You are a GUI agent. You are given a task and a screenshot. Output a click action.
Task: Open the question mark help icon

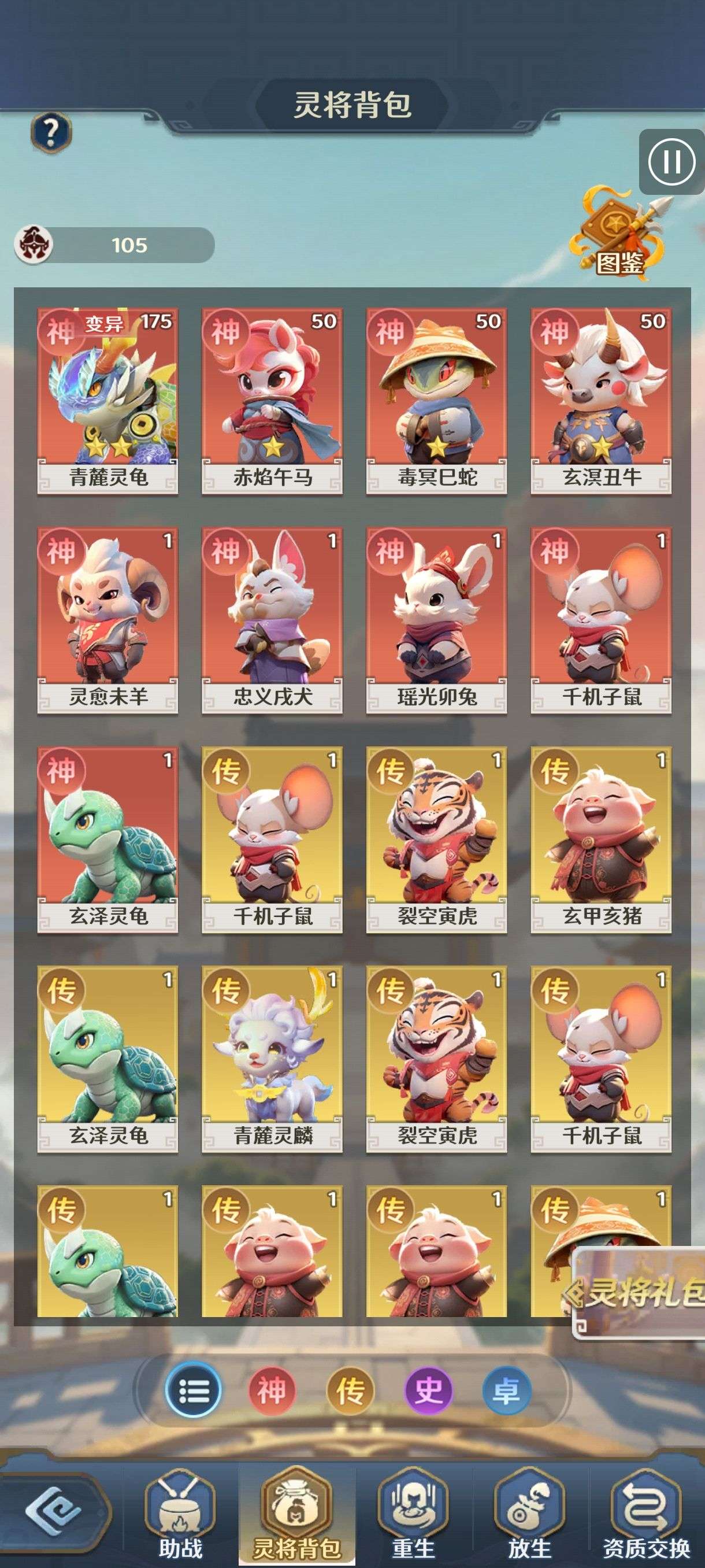(51, 131)
